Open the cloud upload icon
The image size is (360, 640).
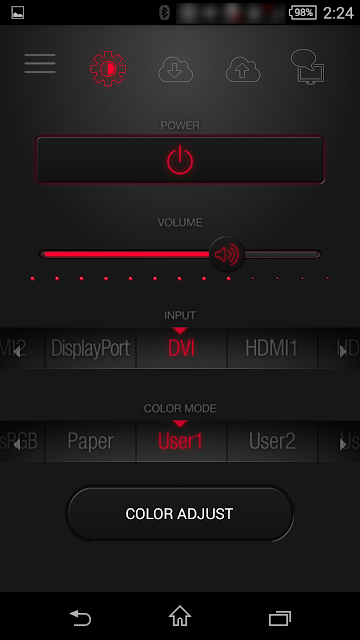point(243,69)
